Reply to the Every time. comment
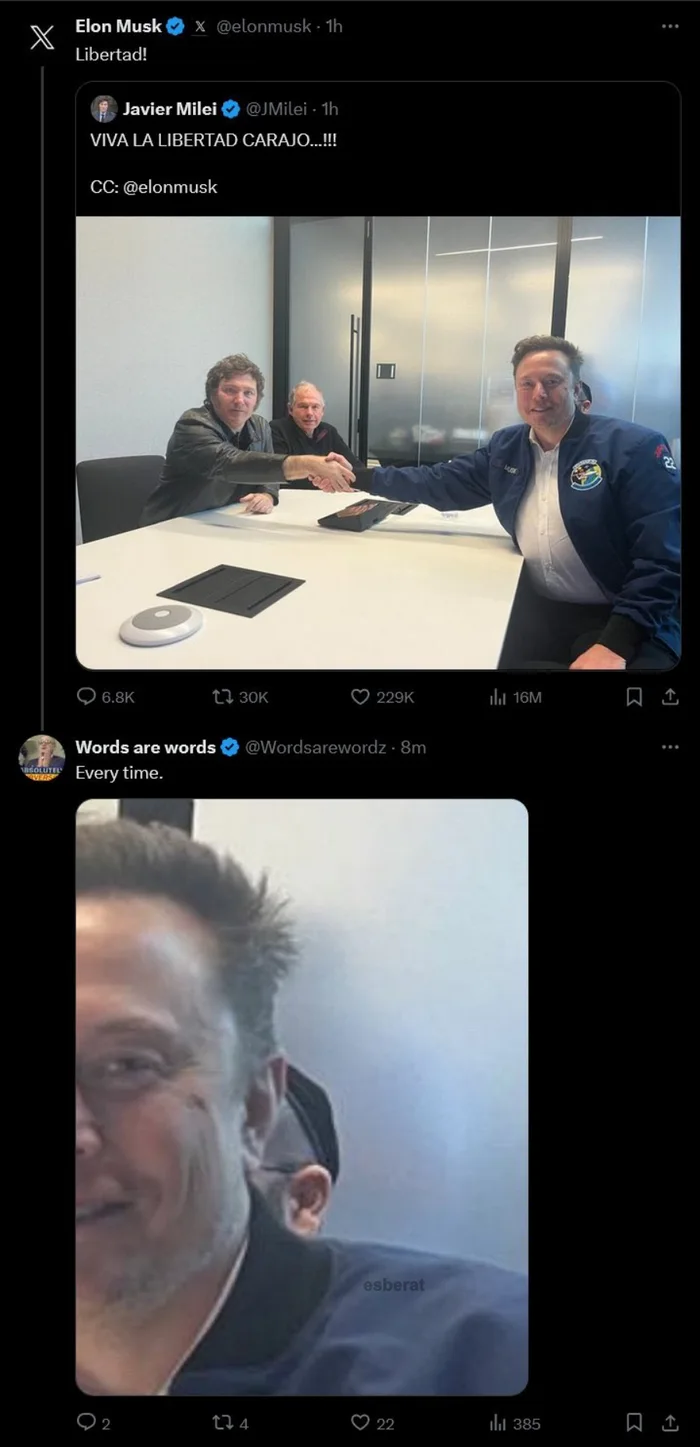 (88, 1422)
